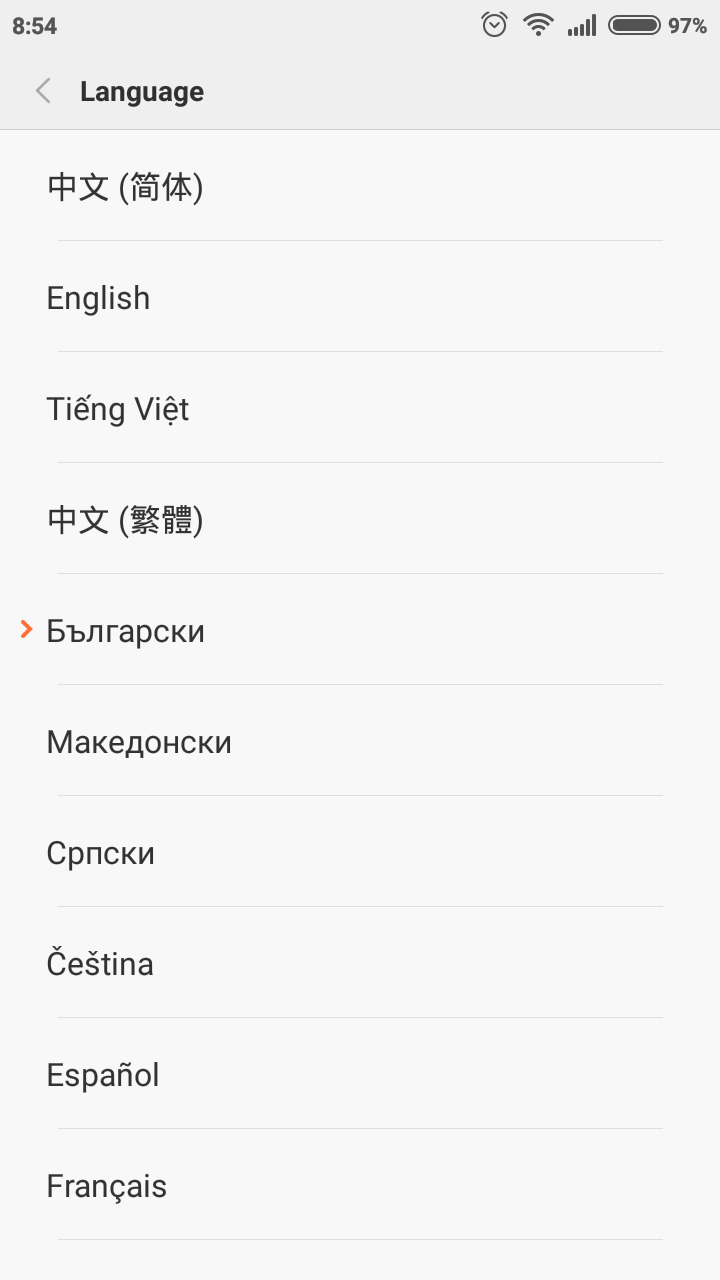Viewport: 720px width, 1280px height.
Task: Tap the Български language row
Action: pos(360,630)
